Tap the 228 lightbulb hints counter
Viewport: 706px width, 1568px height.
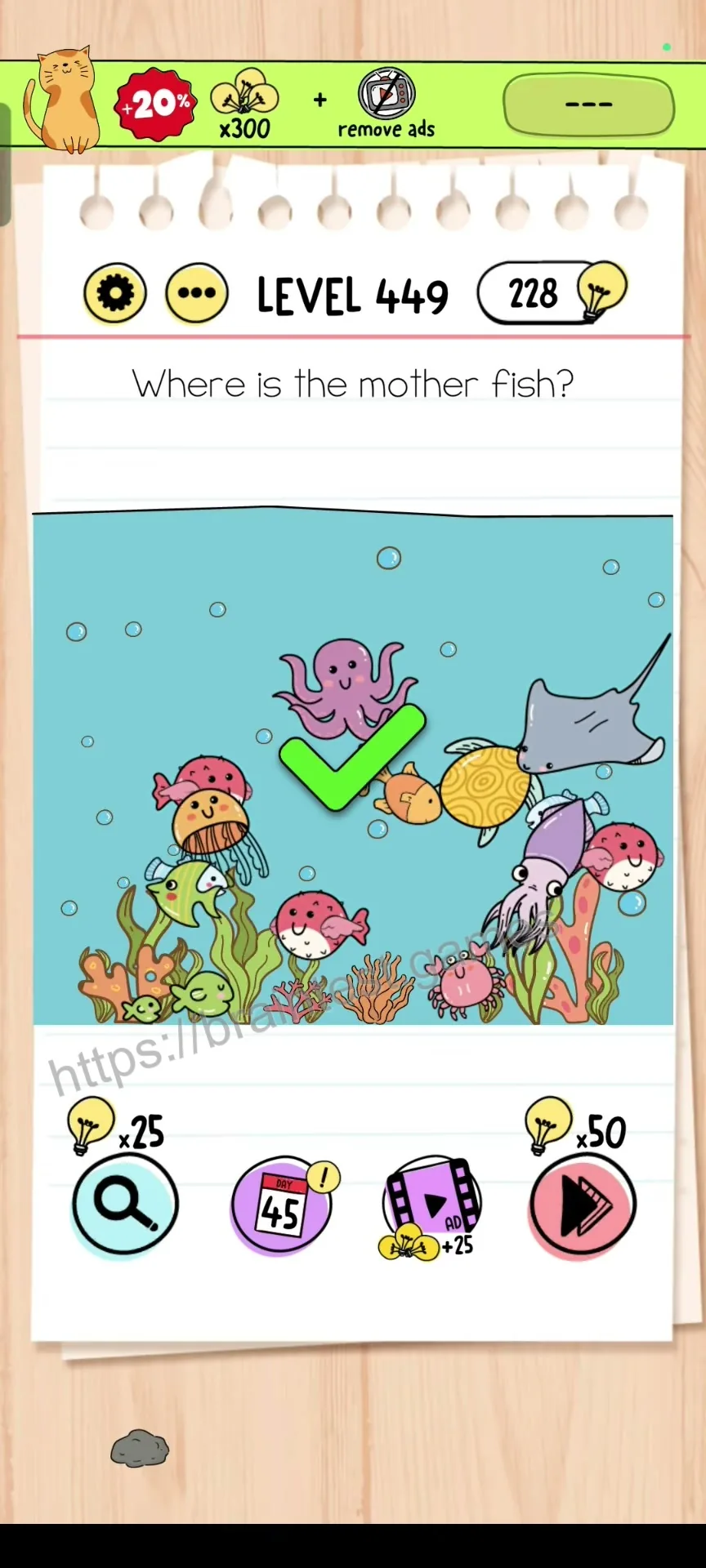coord(552,292)
